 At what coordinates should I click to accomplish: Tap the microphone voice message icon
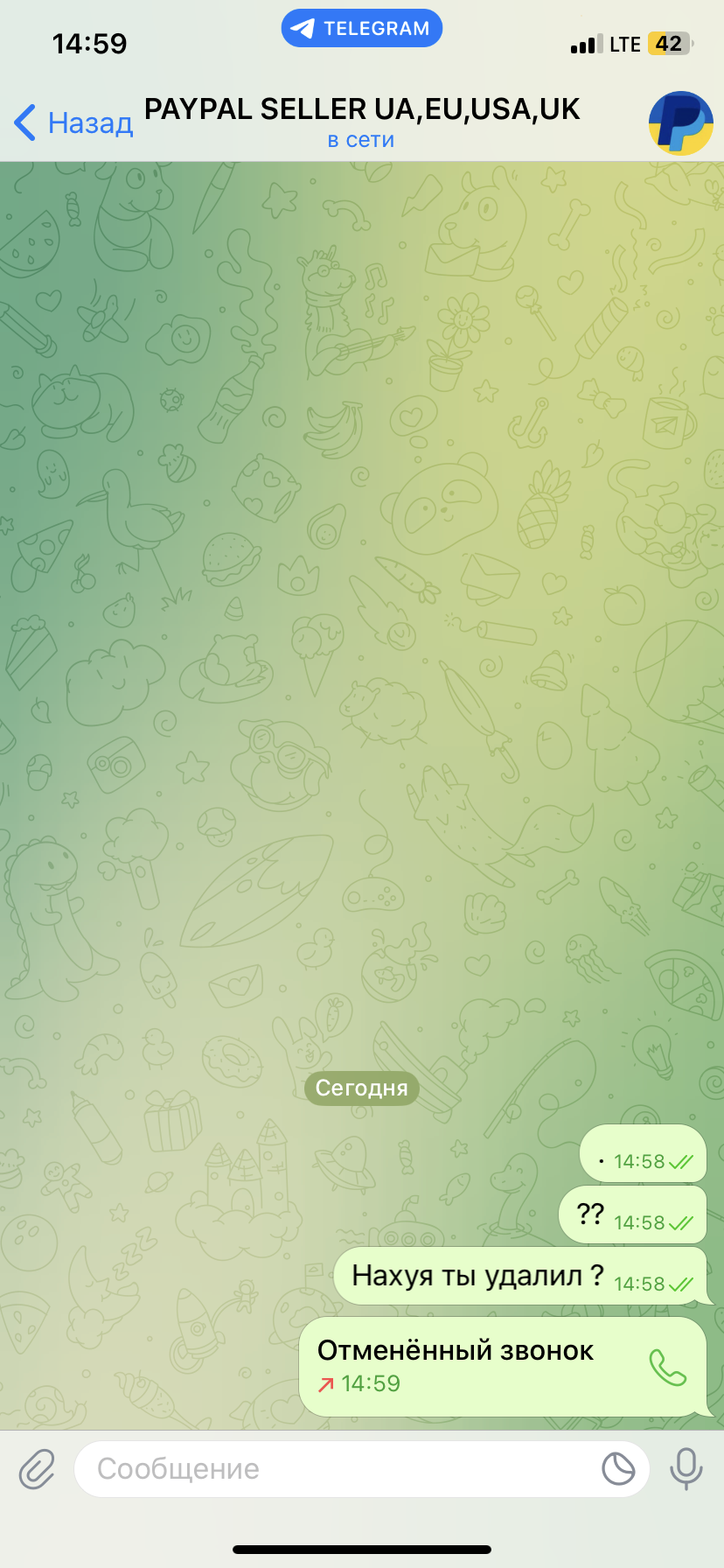(686, 1468)
